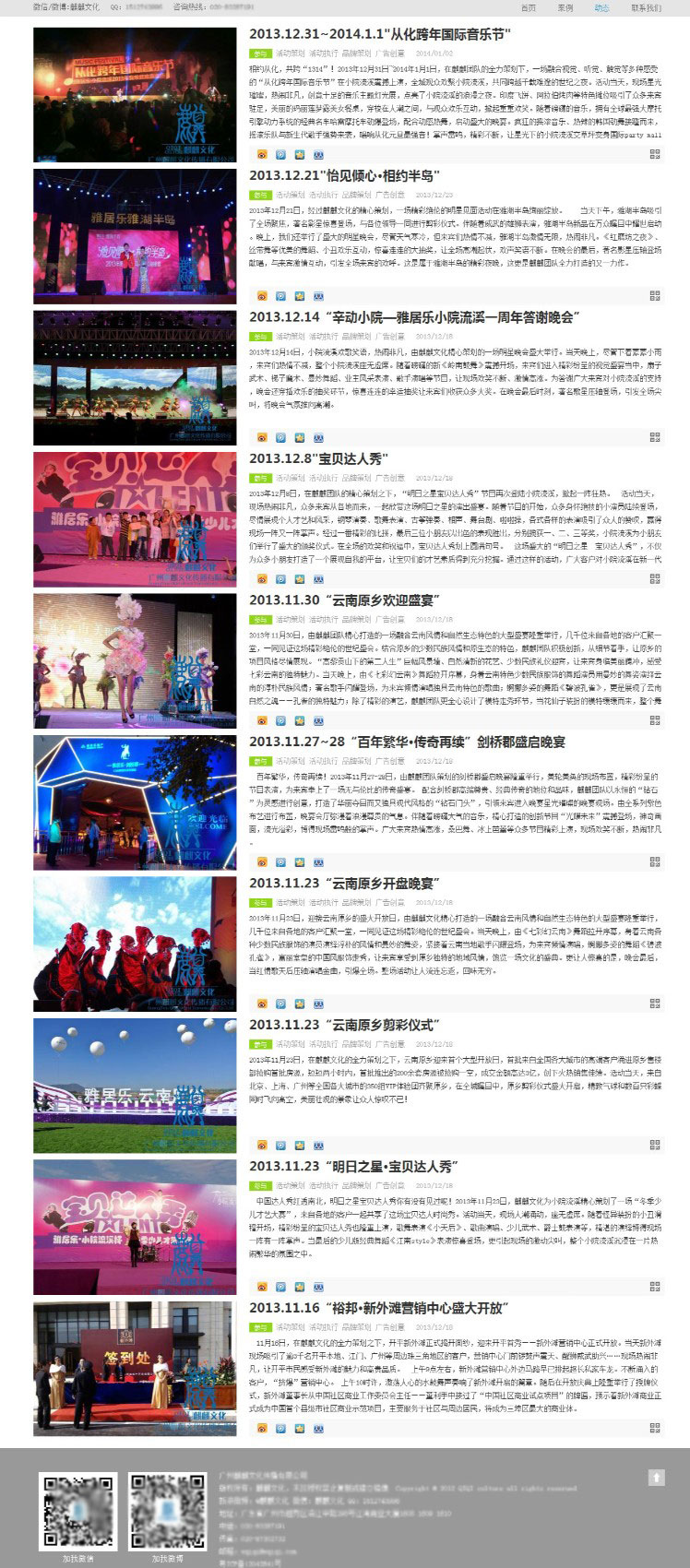
Task: Open the 怡见倾心·相约半岛 article thumbnail
Action: 135,236
